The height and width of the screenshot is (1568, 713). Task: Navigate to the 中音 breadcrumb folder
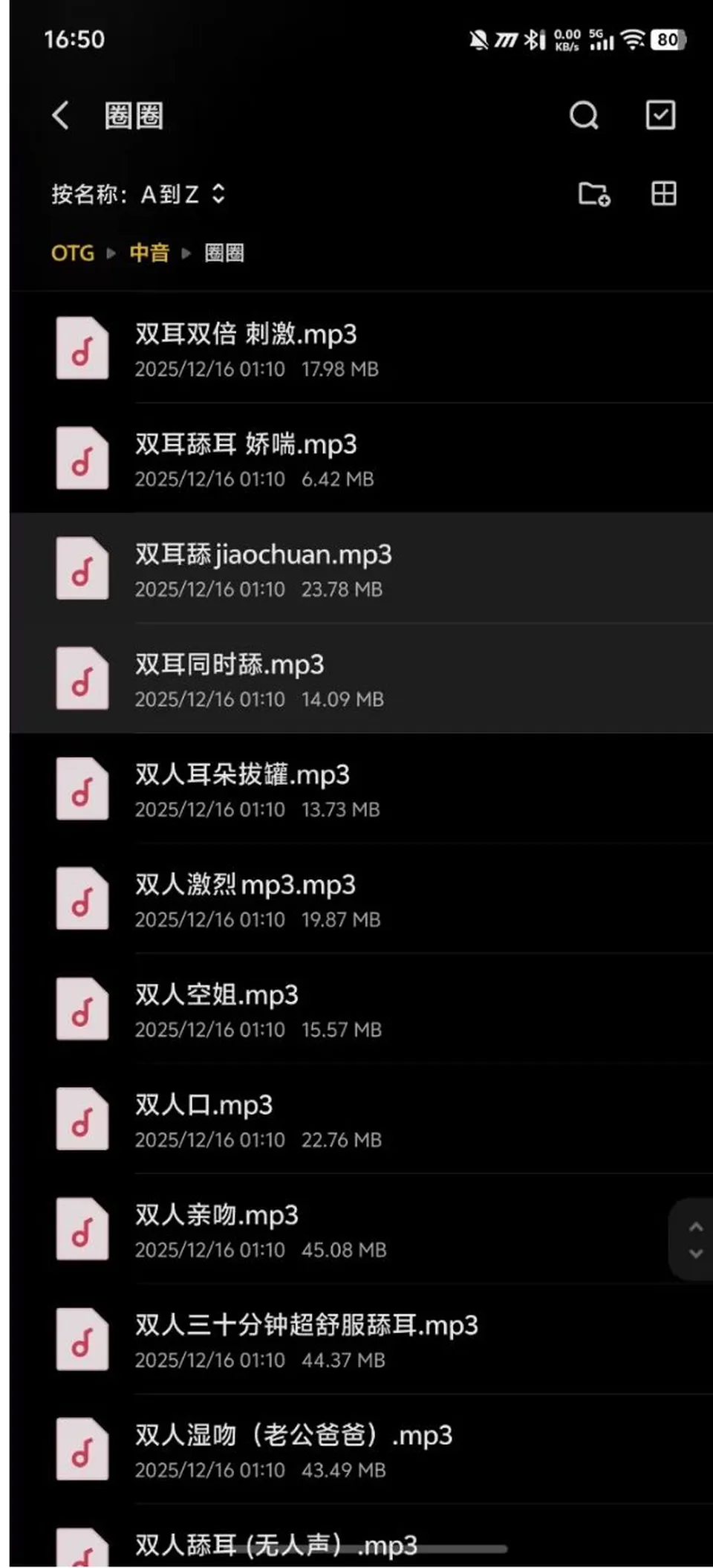pyautogui.click(x=149, y=253)
